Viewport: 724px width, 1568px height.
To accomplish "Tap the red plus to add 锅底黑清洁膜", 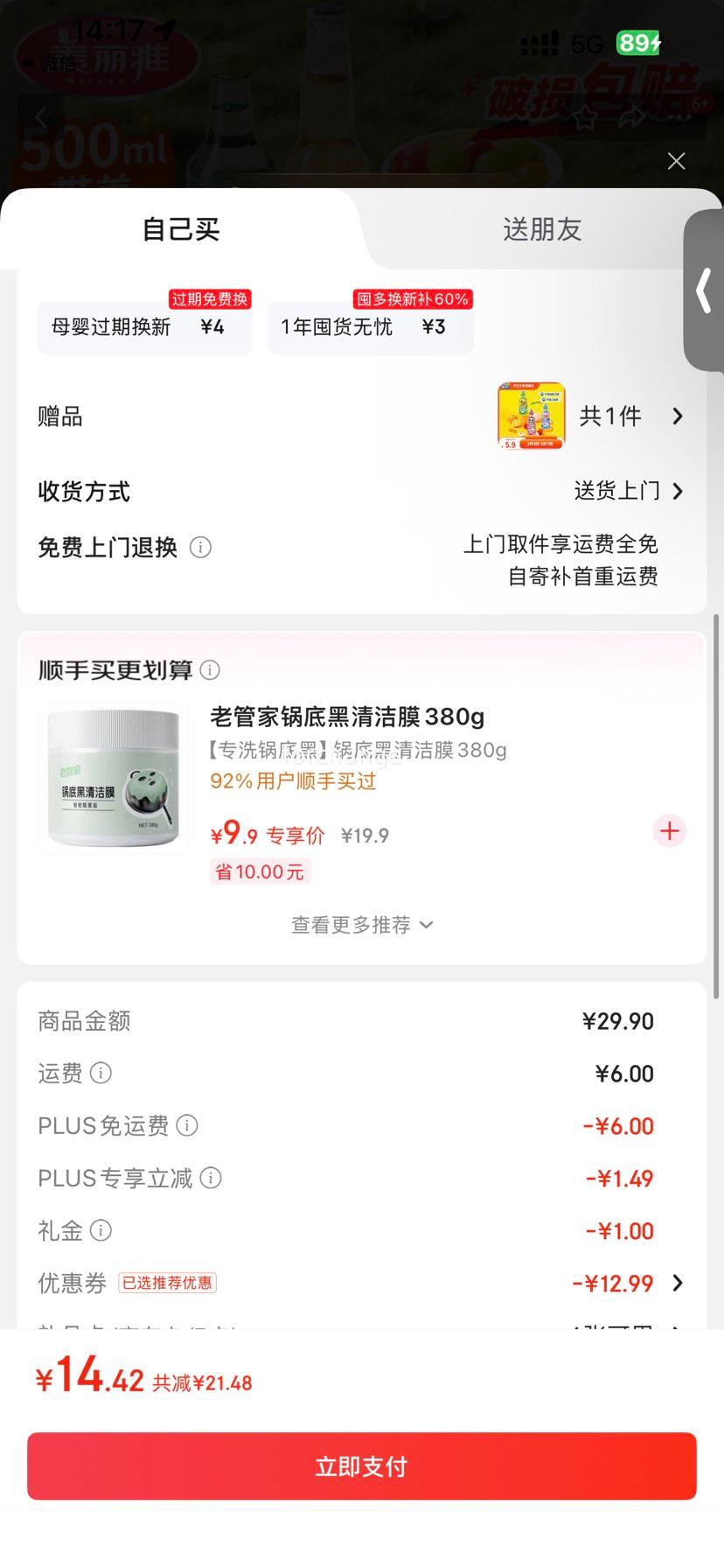I will tap(668, 831).
